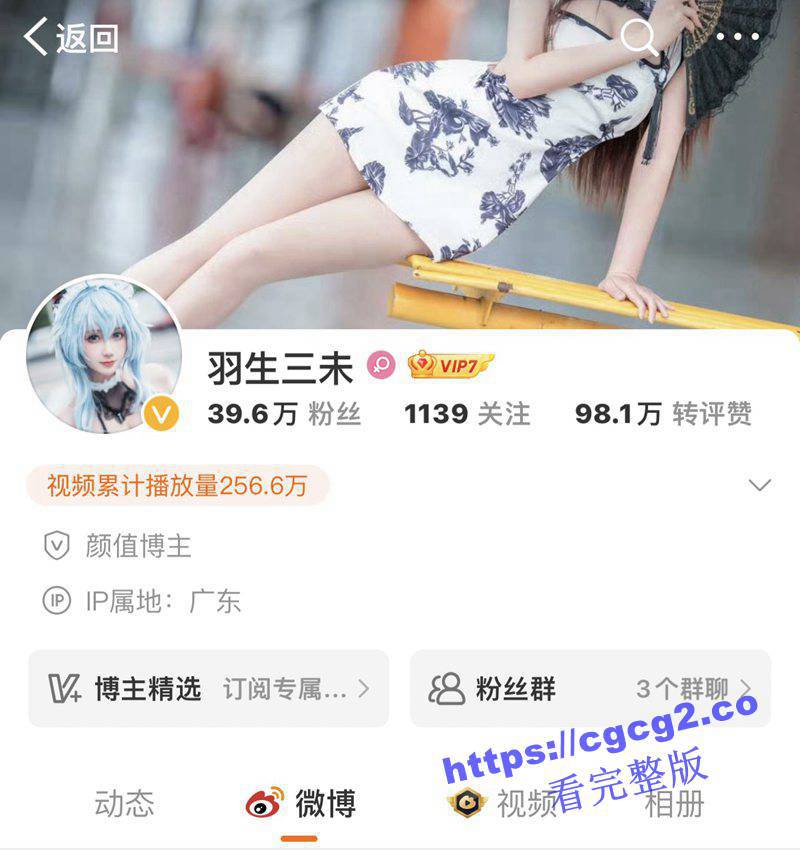Tap the VIP7 membership badge
Screen dimensions: 800x850
point(452,366)
